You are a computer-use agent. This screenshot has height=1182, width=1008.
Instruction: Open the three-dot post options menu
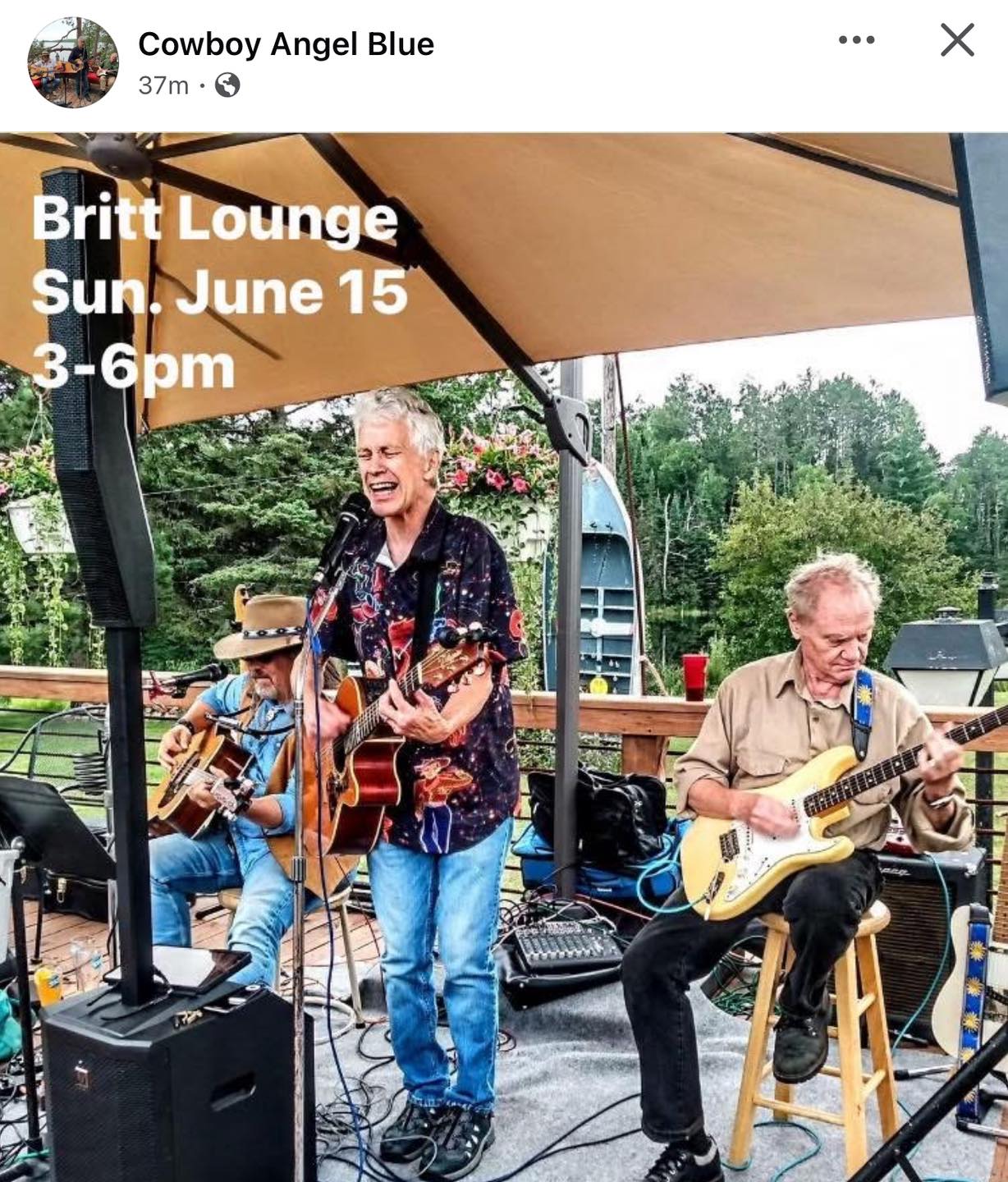tap(856, 40)
